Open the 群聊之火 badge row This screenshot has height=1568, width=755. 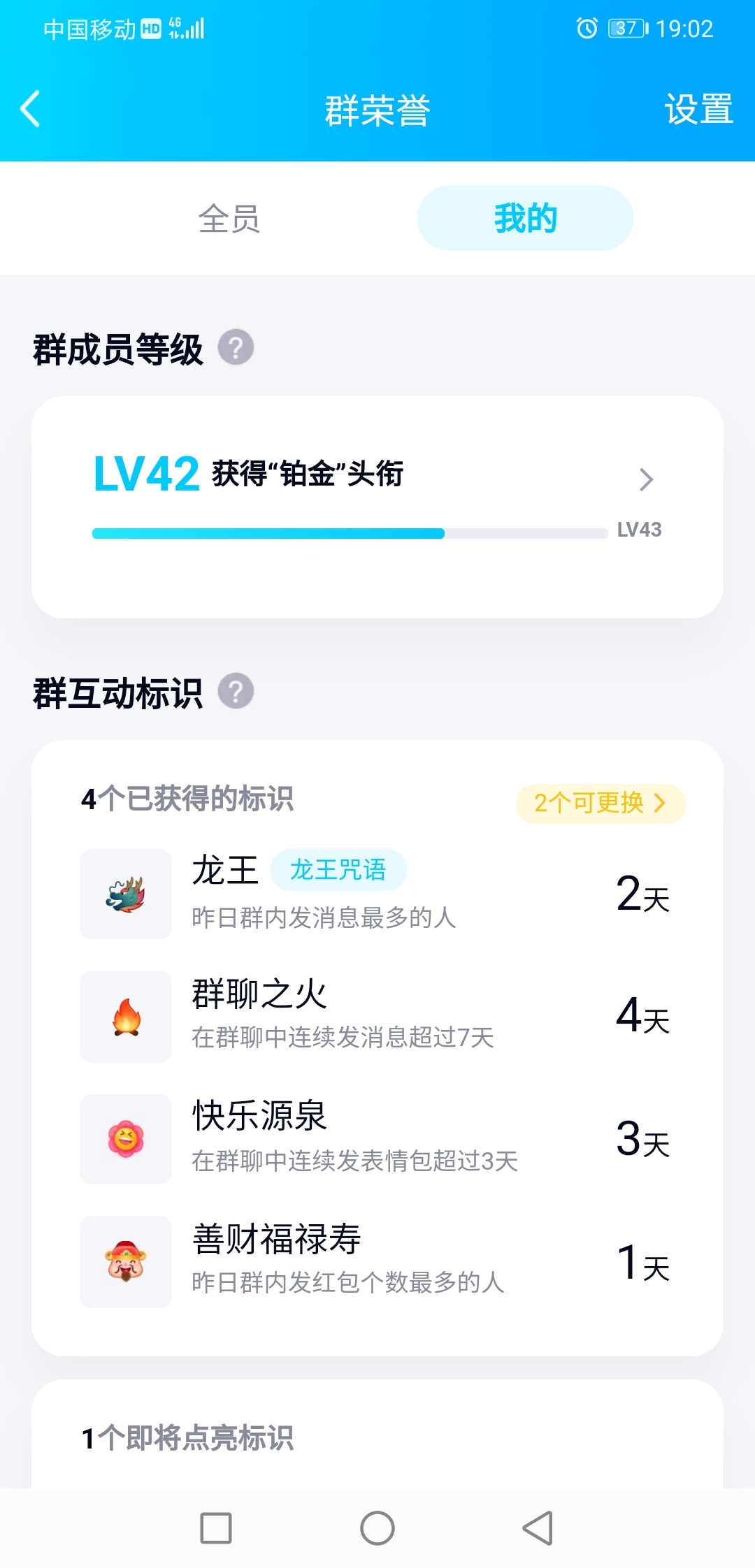click(377, 1017)
